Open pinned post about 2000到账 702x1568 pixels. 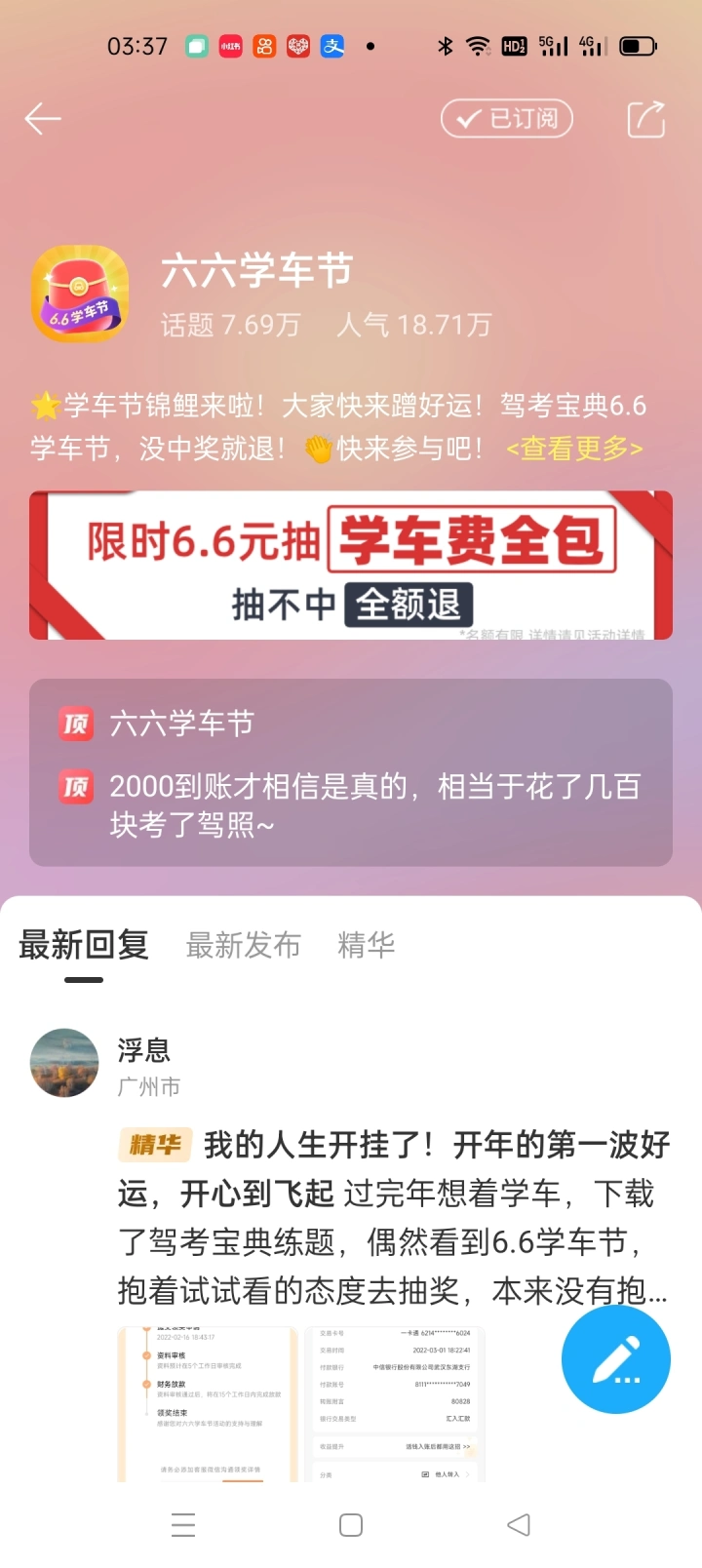pos(351,805)
